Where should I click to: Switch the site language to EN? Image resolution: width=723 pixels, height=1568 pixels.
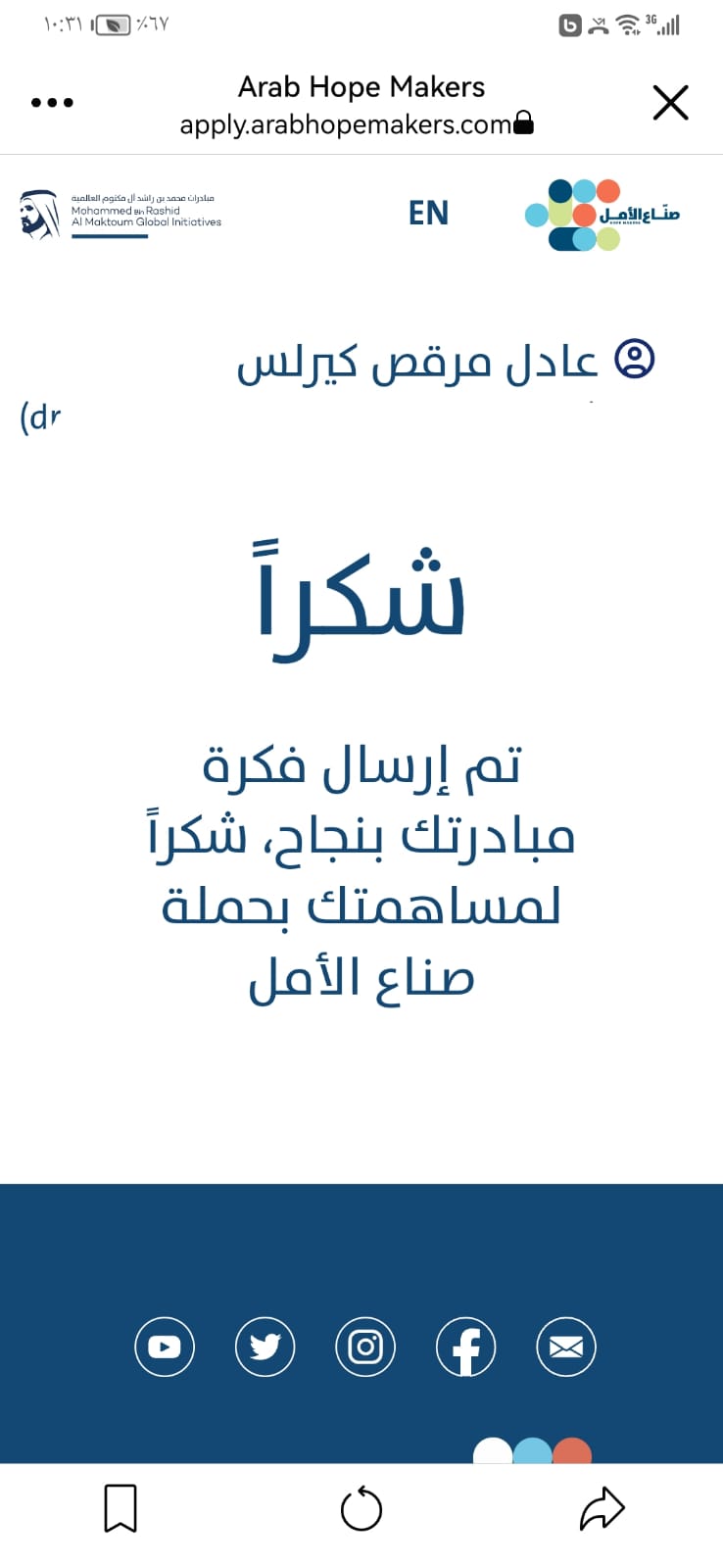pos(428,213)
